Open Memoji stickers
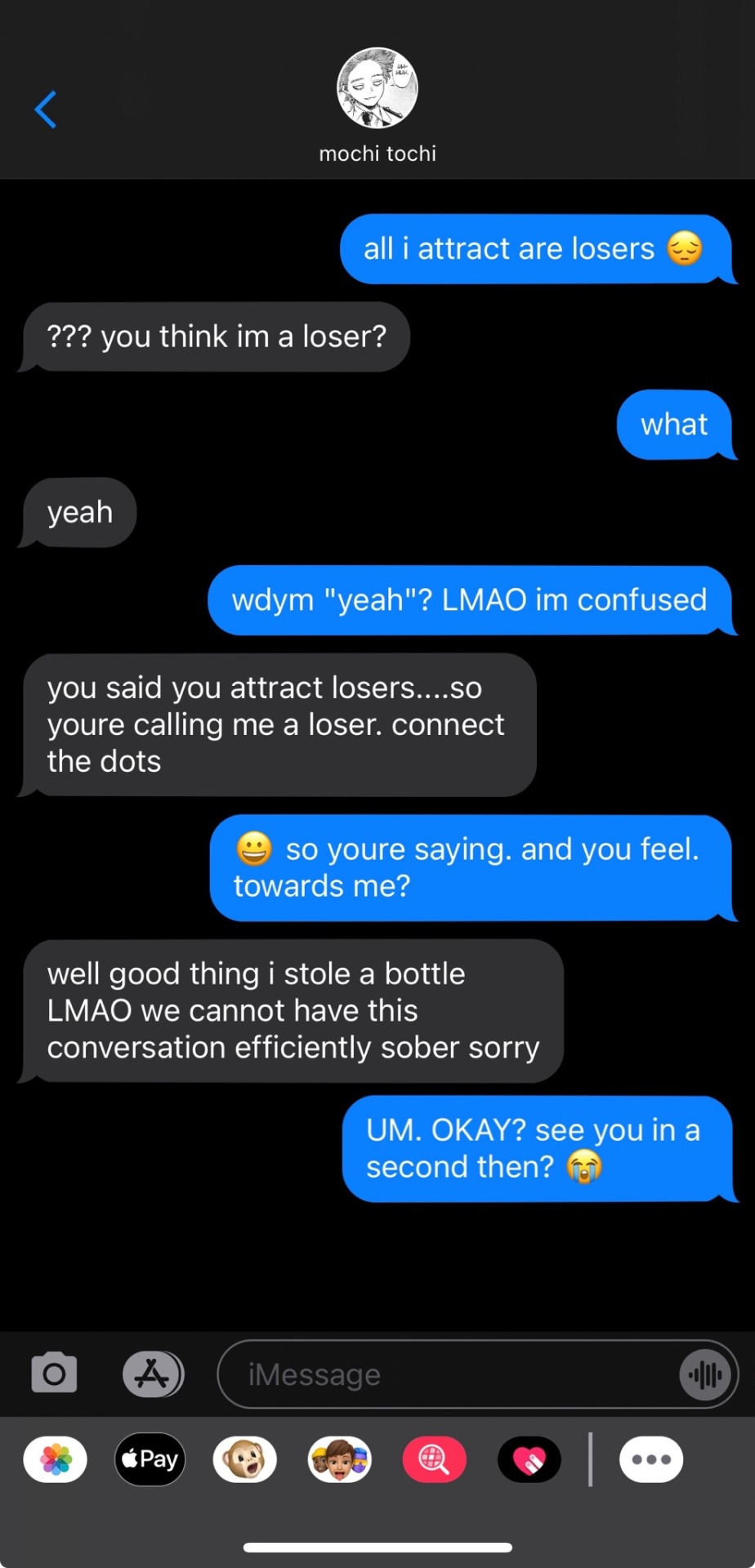Screen dimensions: 755x1568 [x=340, y=1459]
